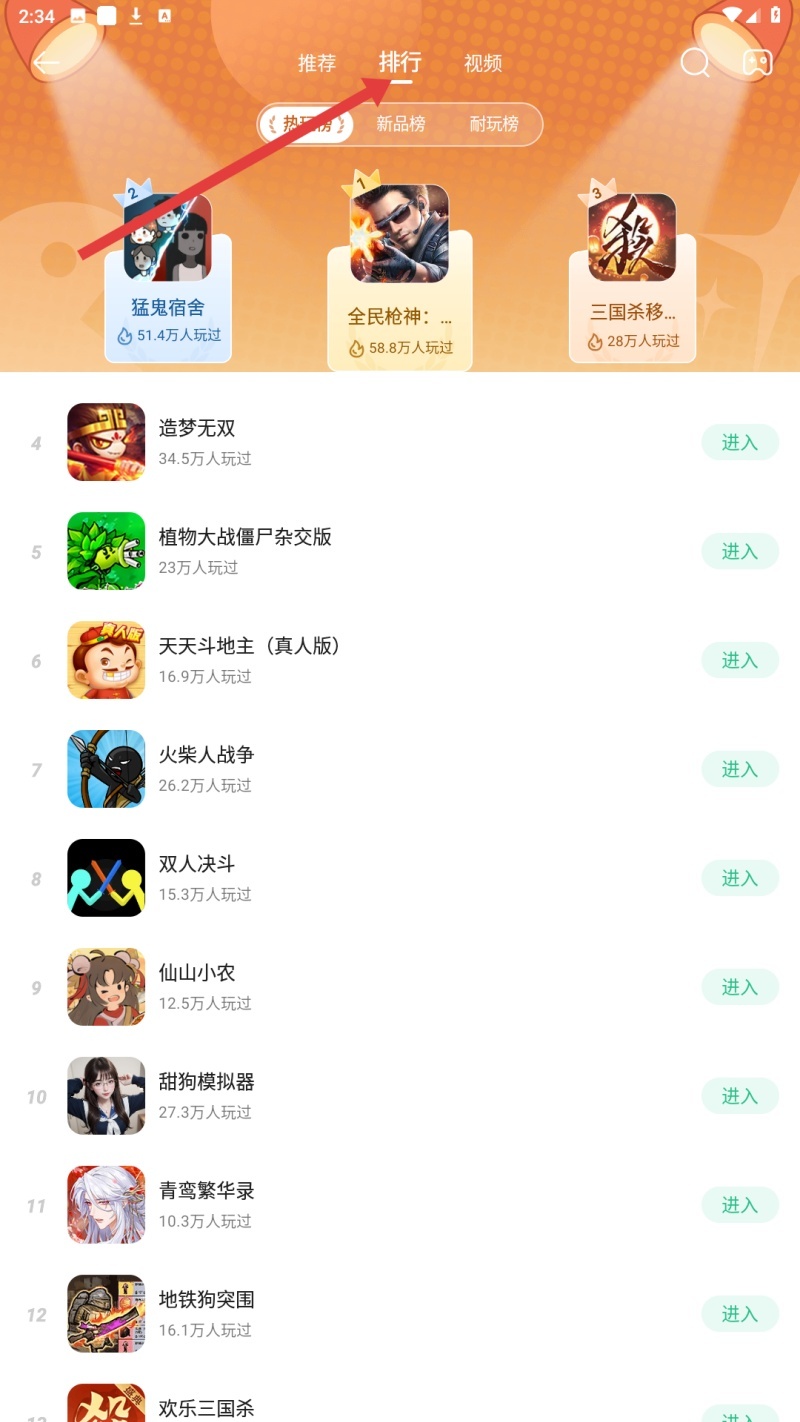The image size is (800, 1422).
Task: Enter 植物大战僵尸杂交版 via its 进入 button
Action: [x=739, y=551]
